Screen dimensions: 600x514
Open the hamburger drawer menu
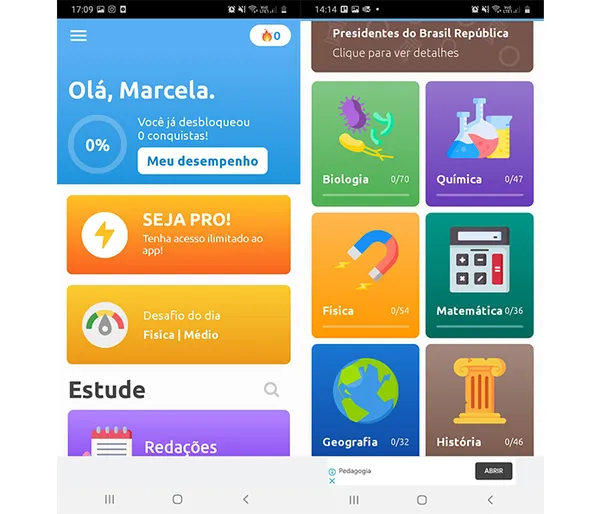coord(79,36)
